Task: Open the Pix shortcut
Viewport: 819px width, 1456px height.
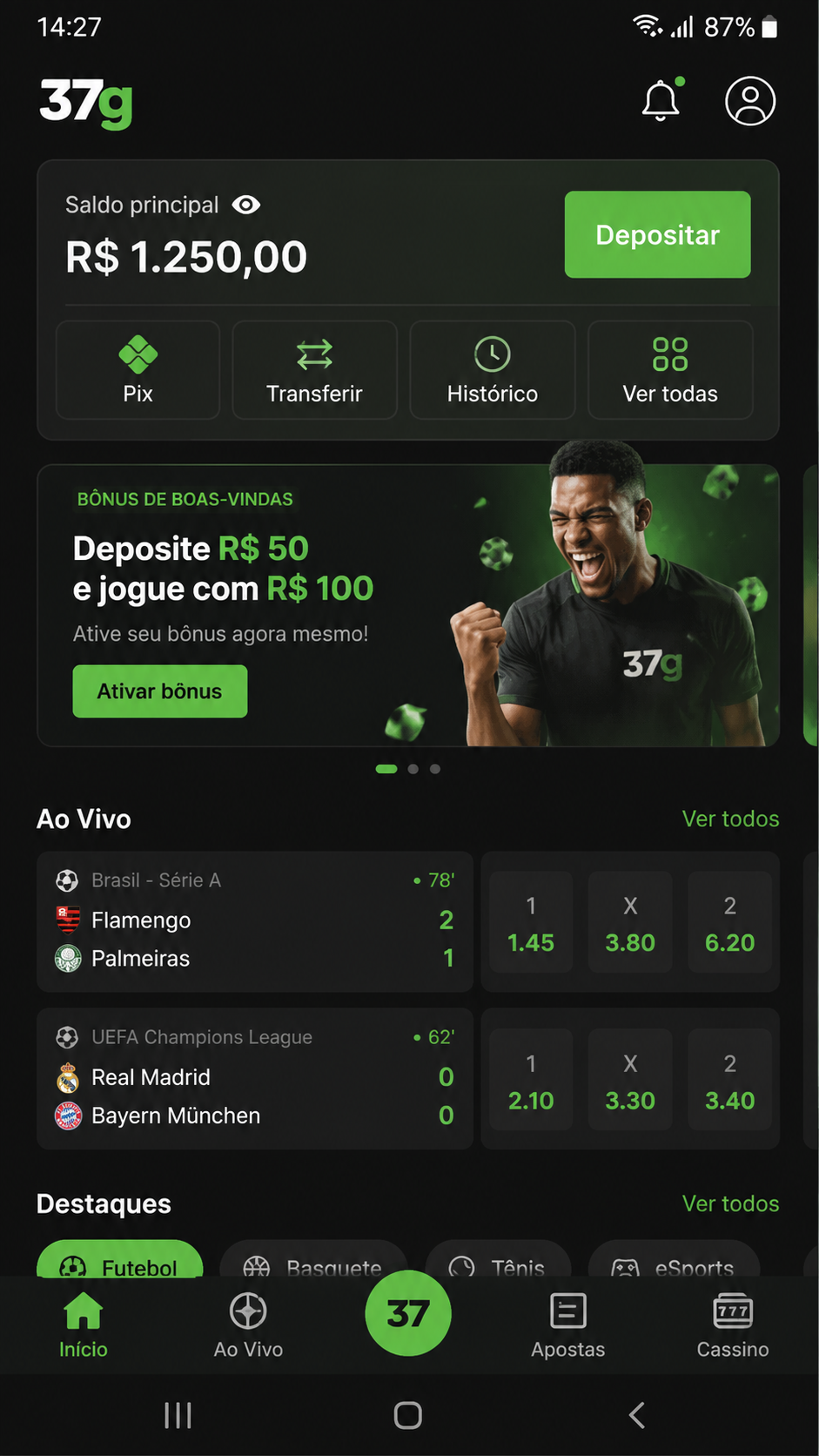Action: [x=138, y=370]
